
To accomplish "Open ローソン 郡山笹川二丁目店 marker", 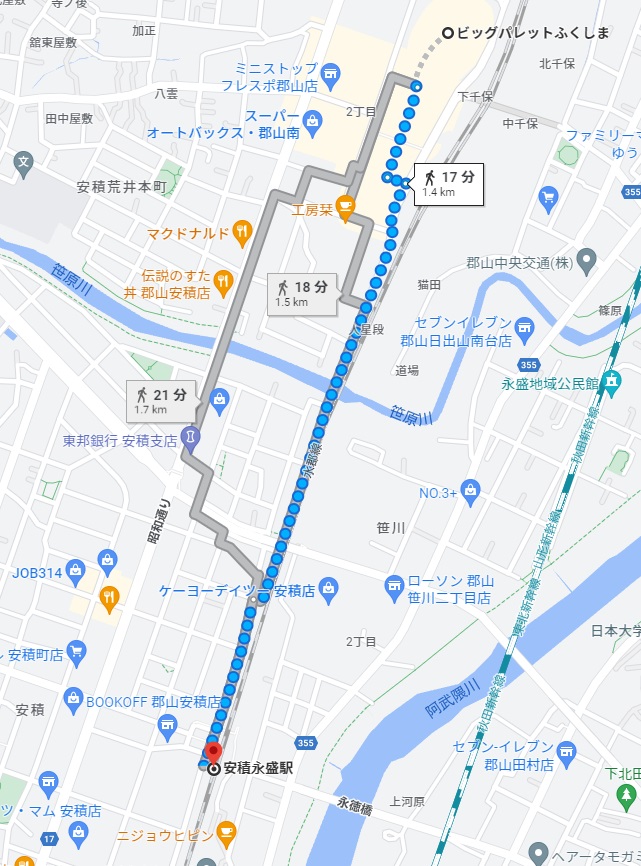I will point(395,583).
